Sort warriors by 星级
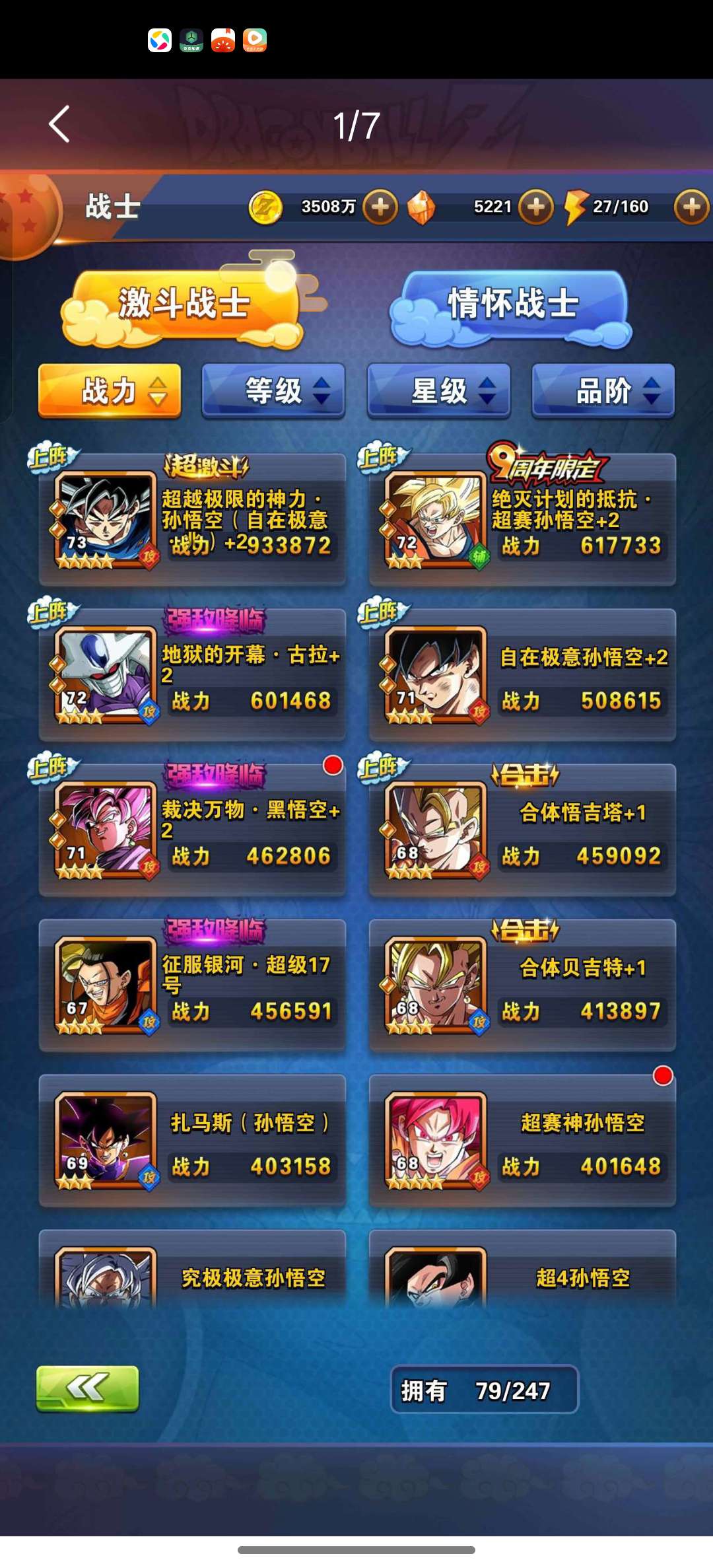Image resolution: width=713 pixels, height=1568 pixels. click(x=438, y=391)
